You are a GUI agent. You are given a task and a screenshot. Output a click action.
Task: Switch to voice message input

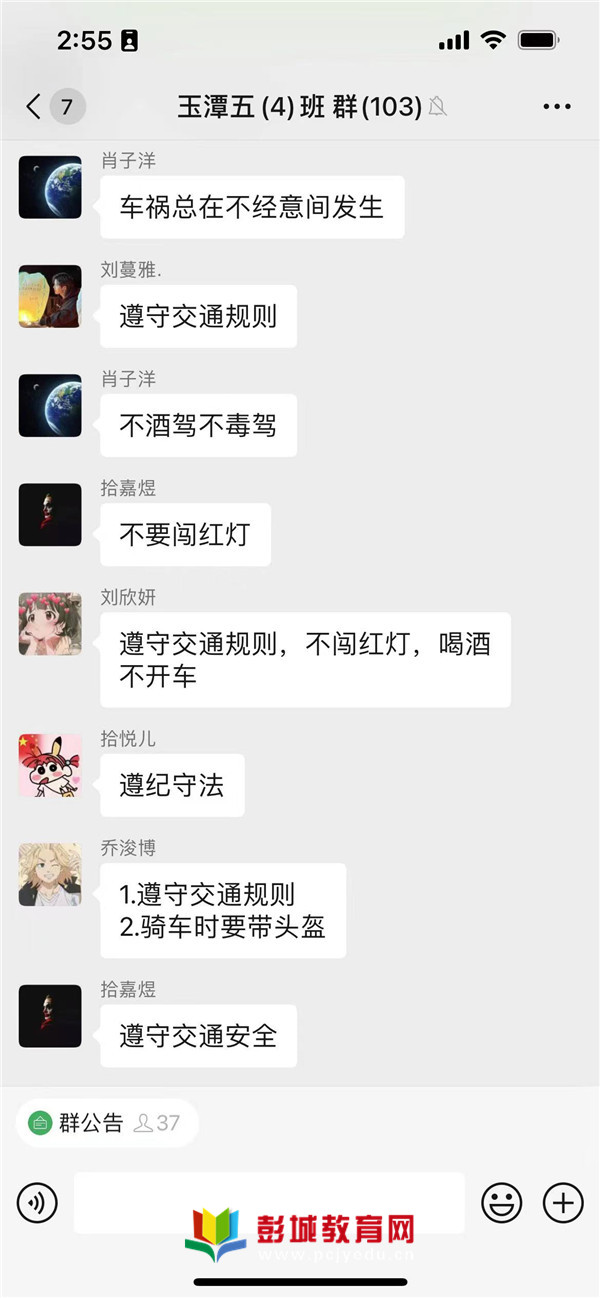click(37, 1201)
